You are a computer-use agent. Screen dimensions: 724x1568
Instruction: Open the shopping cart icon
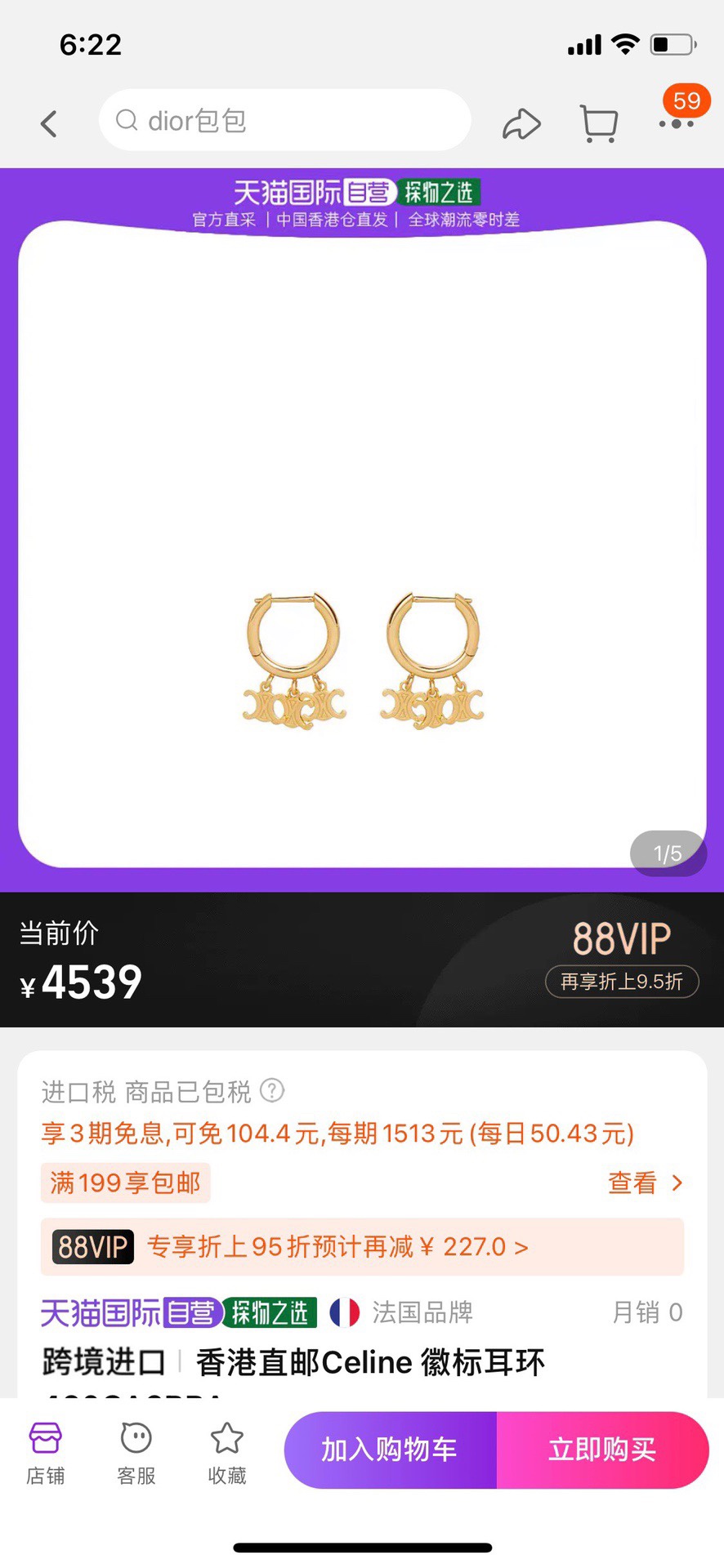pos(599,124)
